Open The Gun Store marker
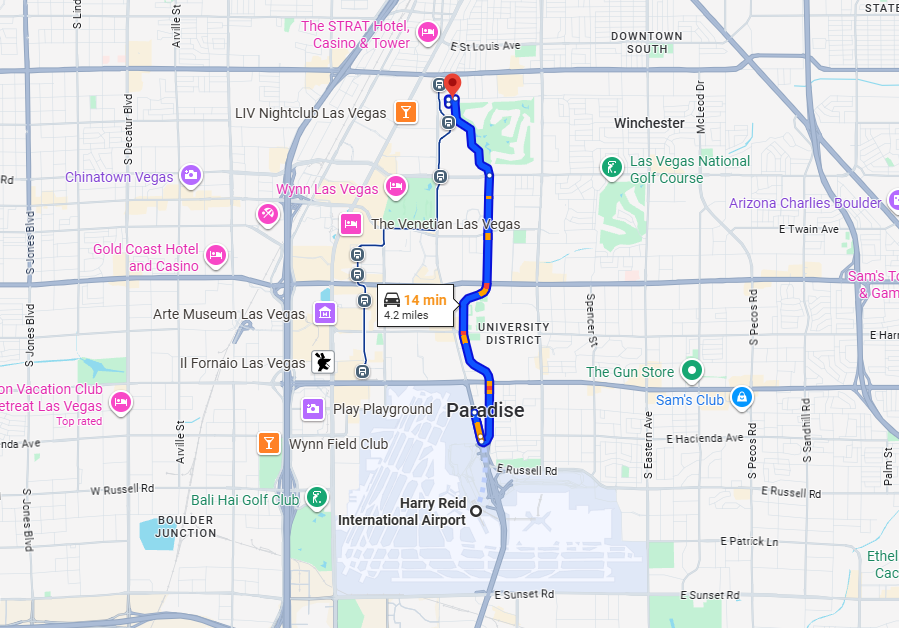 691,371
